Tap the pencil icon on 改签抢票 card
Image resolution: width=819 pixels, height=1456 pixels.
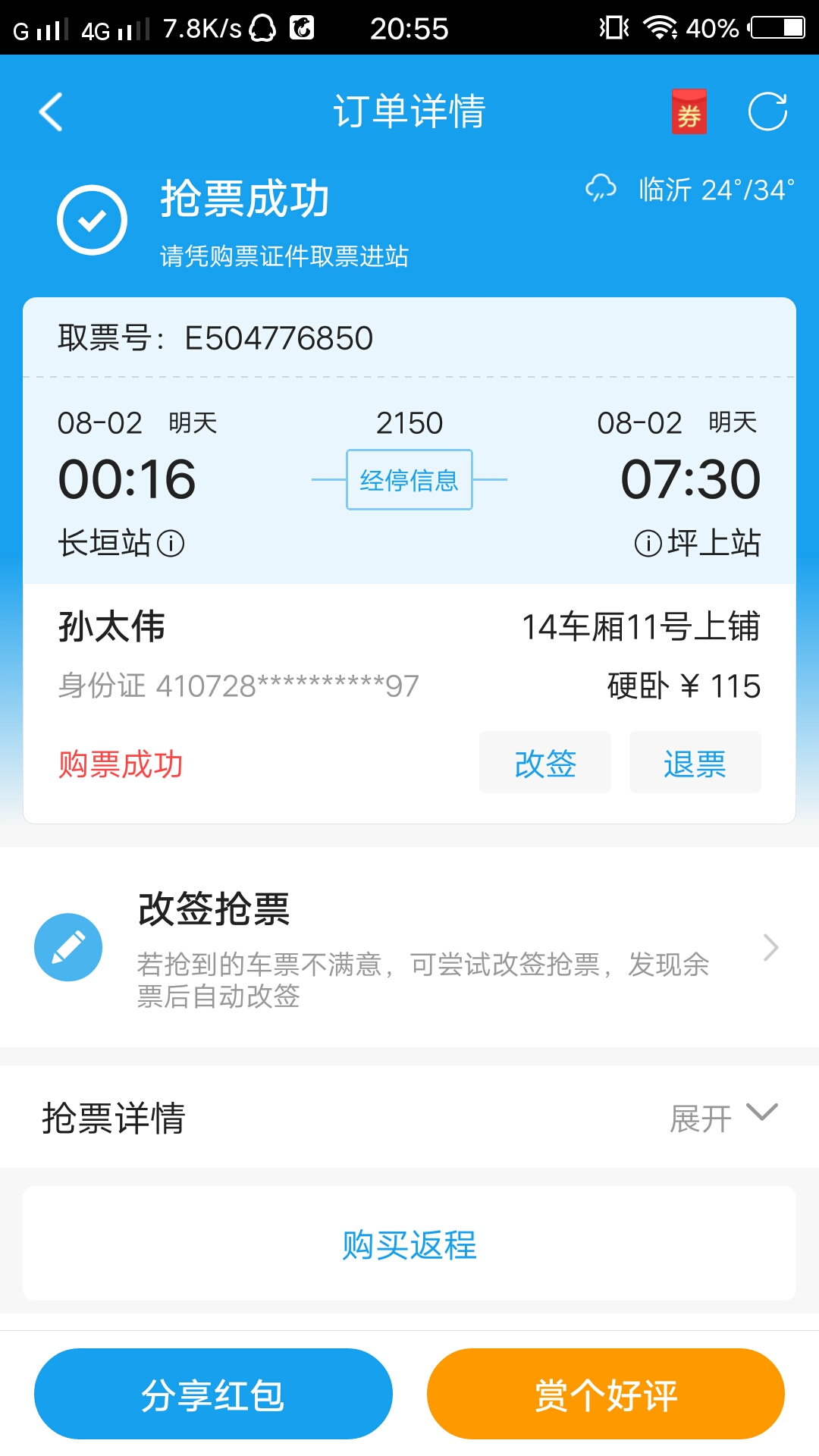pyautogui.click(x=67, y=946)
